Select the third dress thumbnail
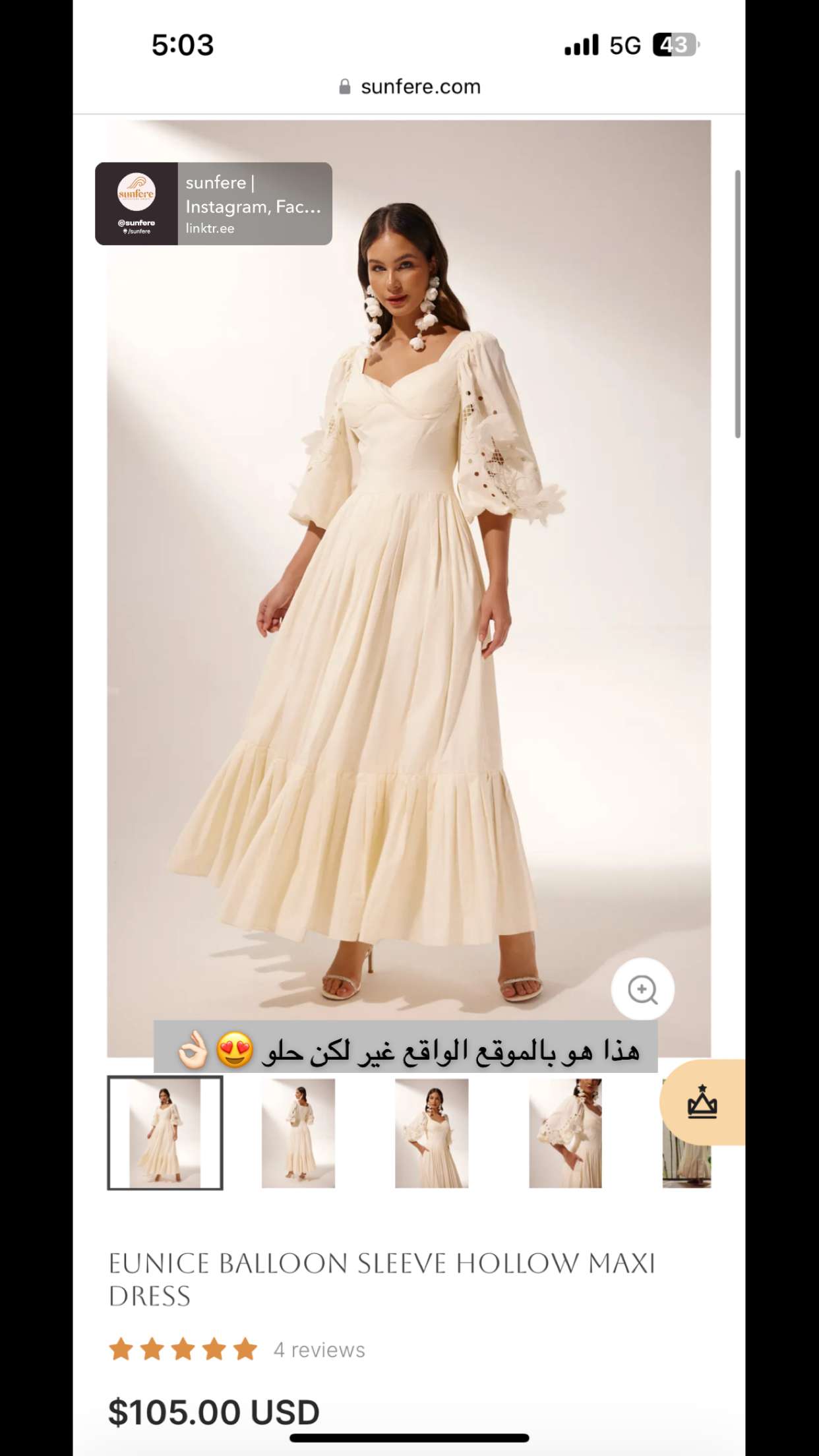819x1456 pixels. point(432,1133)
